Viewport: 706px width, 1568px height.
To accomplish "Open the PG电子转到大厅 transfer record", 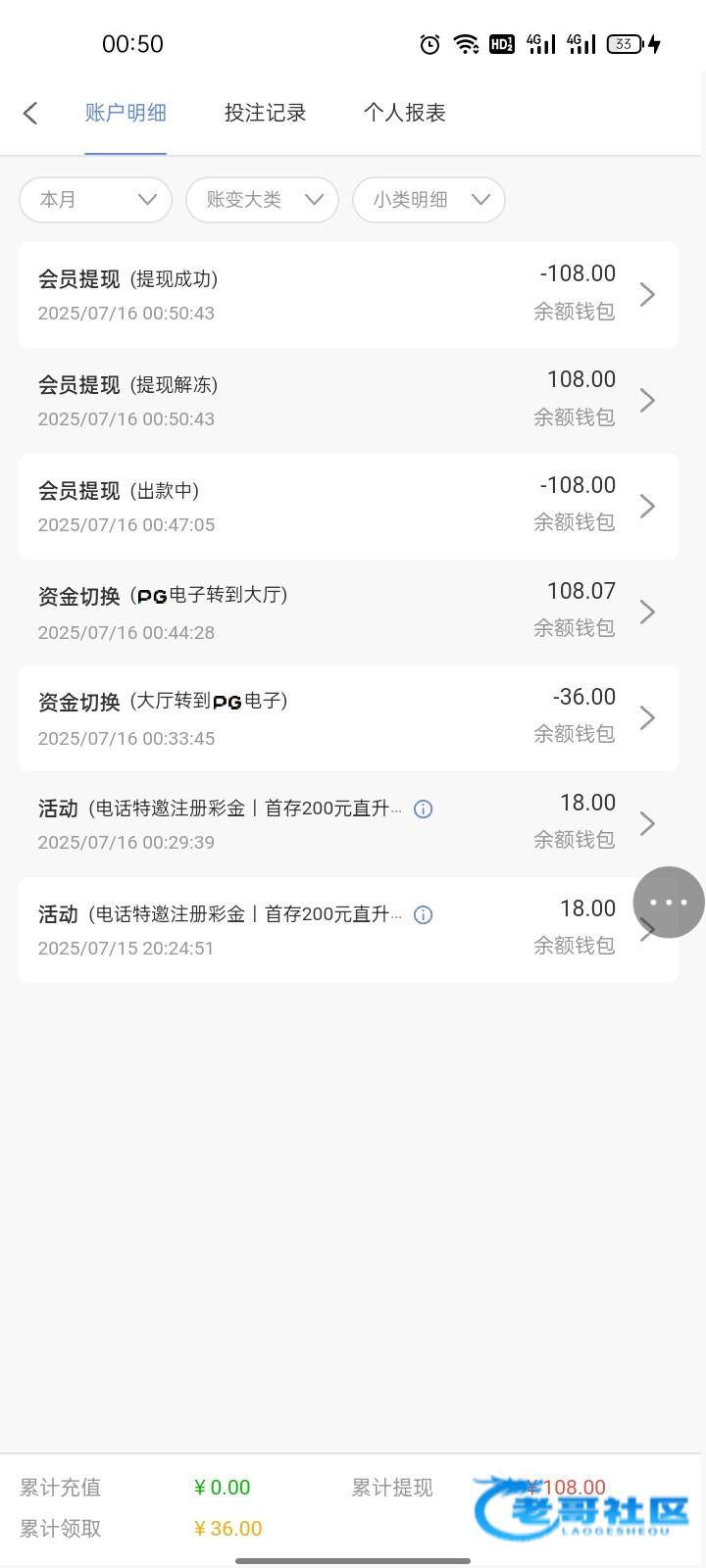I will [348, 612].
